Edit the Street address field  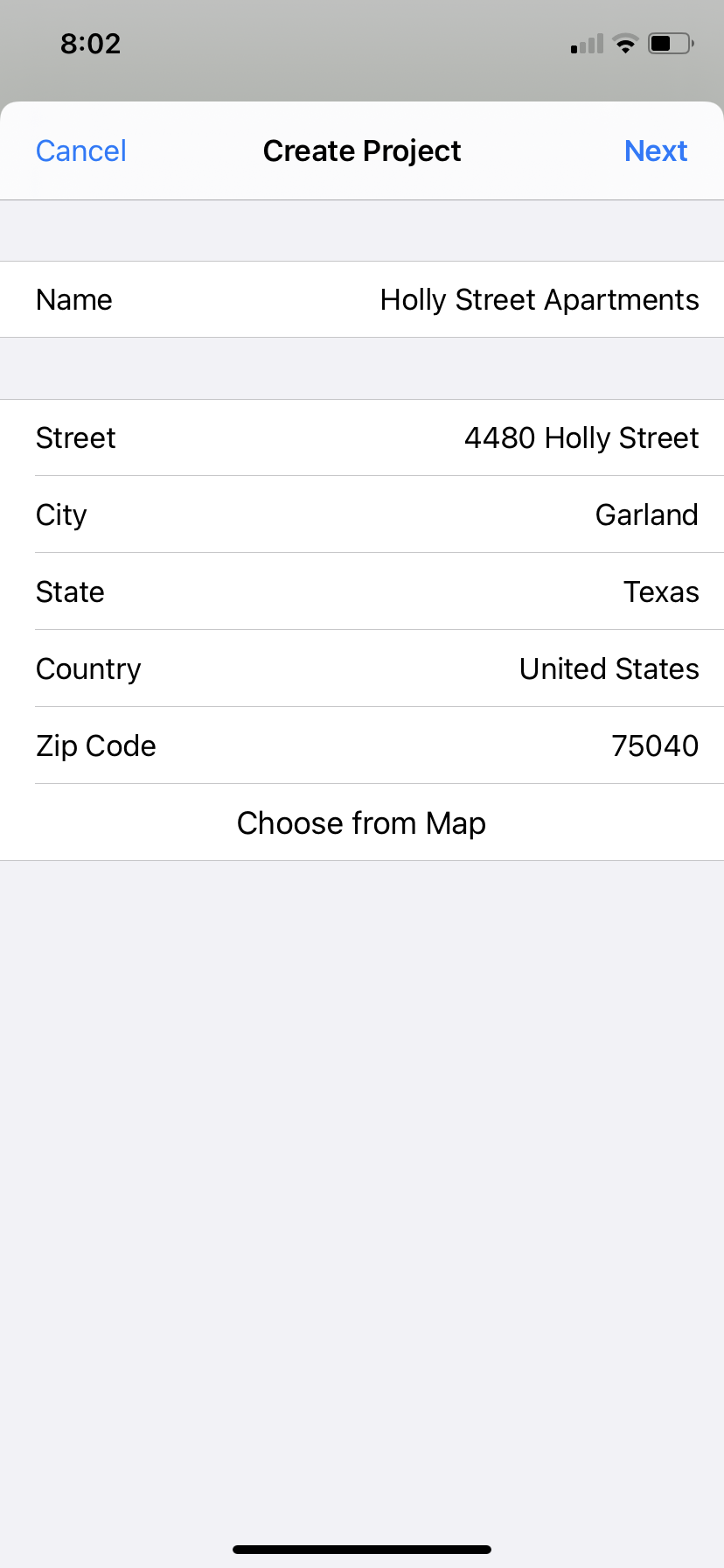(581, 438)
